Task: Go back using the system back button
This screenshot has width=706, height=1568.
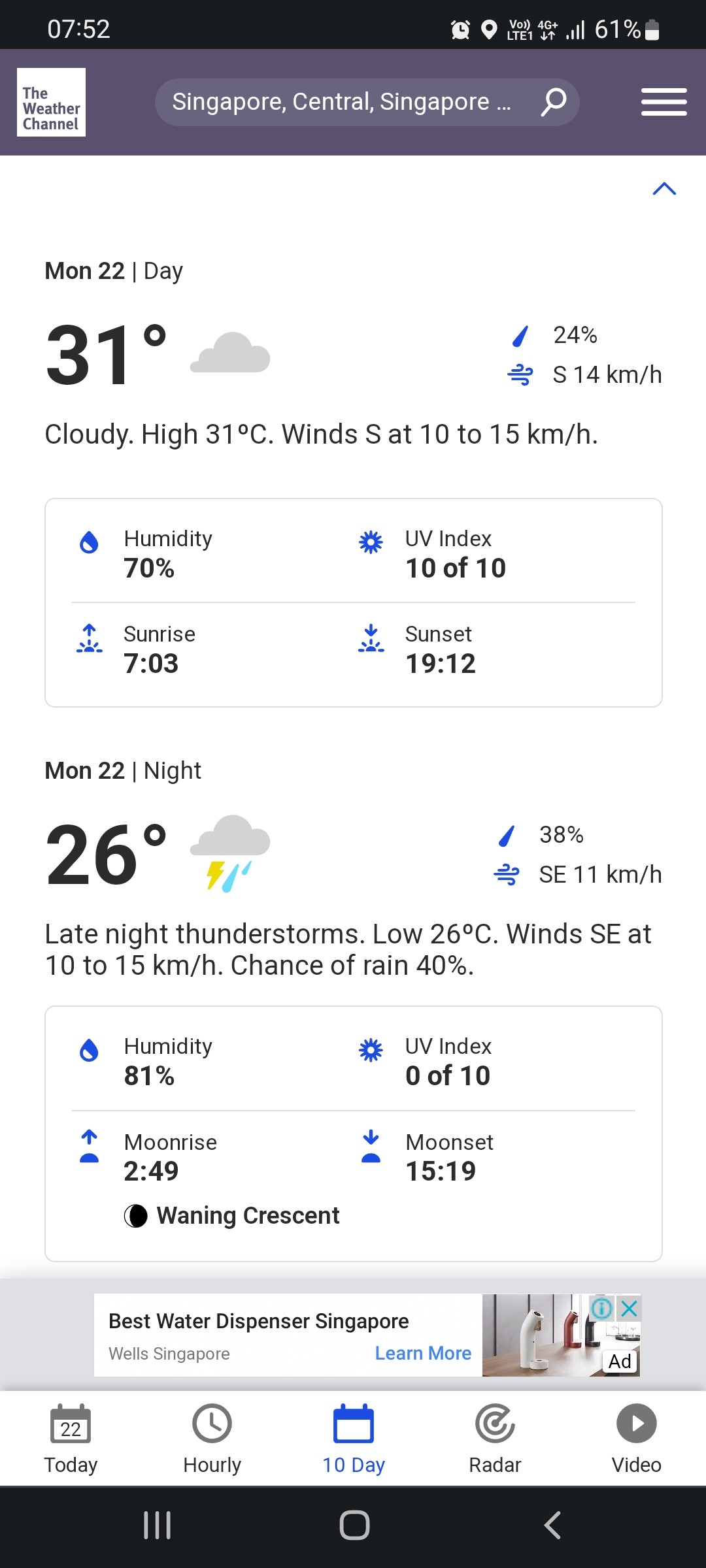Action: 552,1526
